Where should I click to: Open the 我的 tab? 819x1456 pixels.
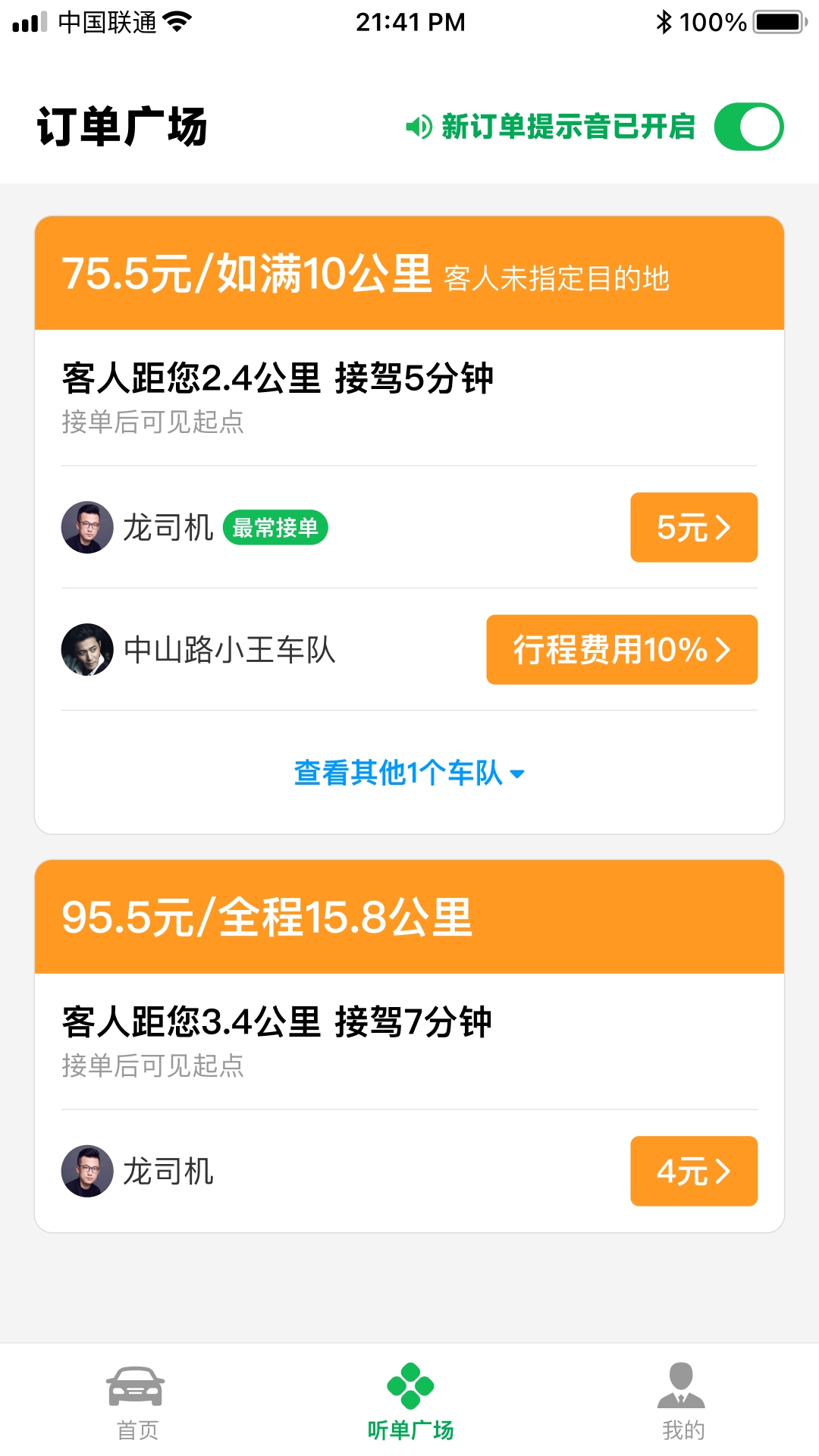point(682,1410)
